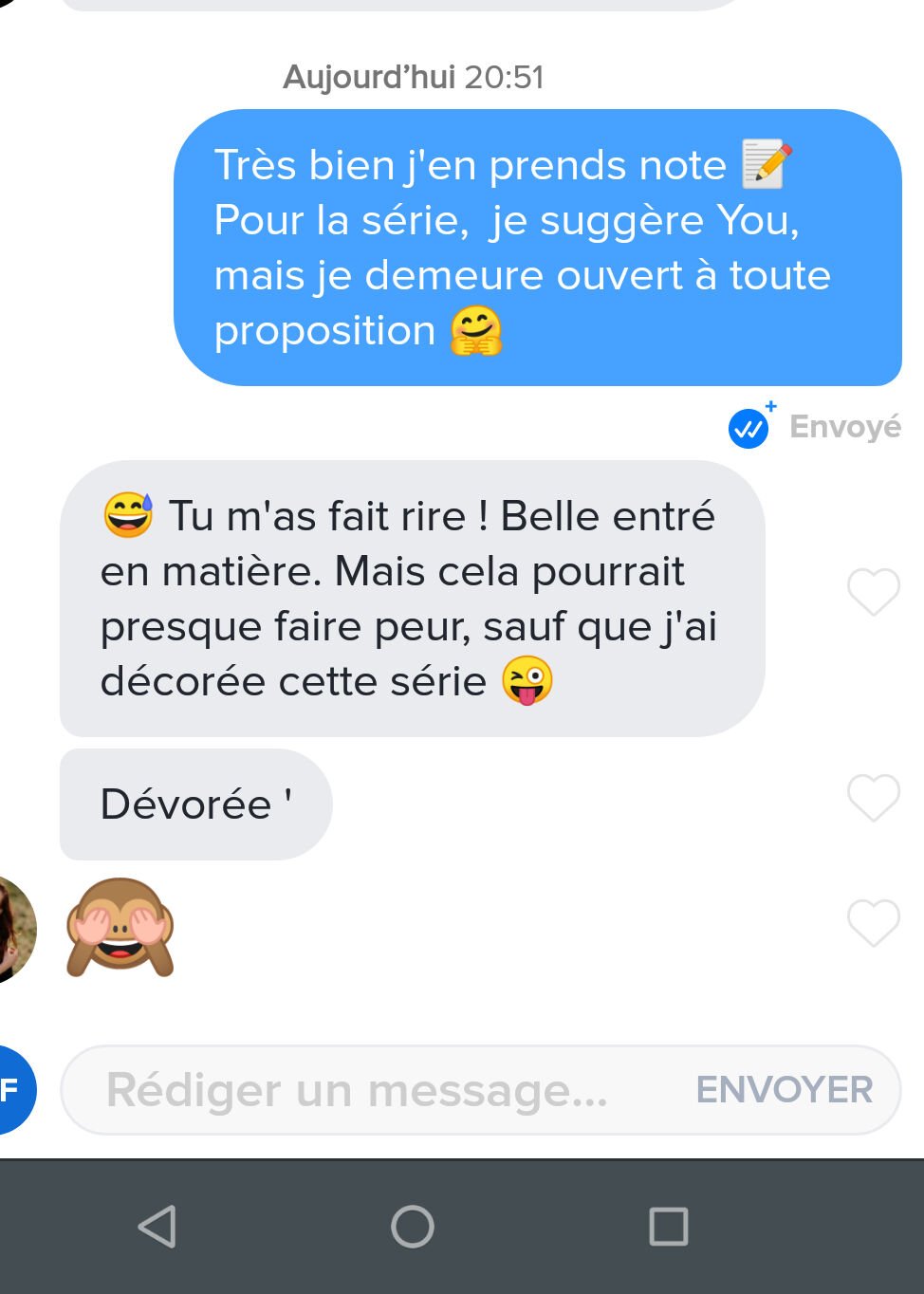Go back with the system back button

157,1227
